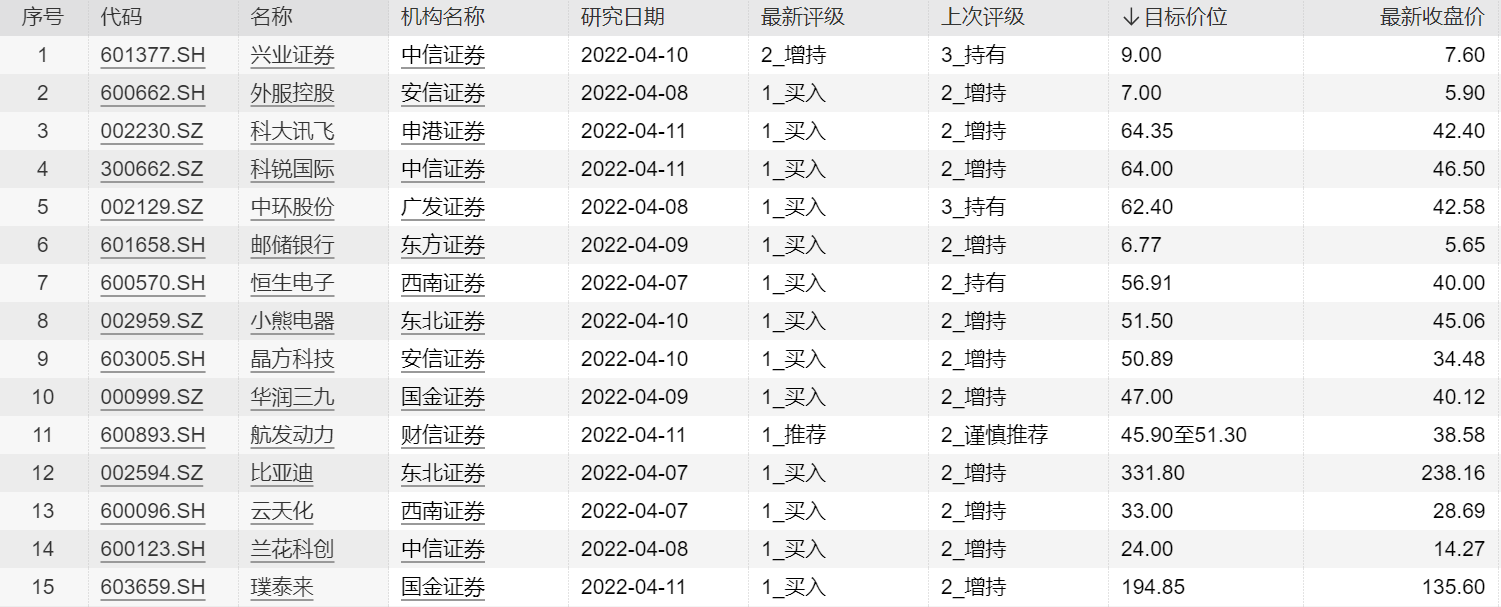This screenshot has height=607, width=1501.
Task: Open 外服控股 stock details
Action: click(292, 93)
